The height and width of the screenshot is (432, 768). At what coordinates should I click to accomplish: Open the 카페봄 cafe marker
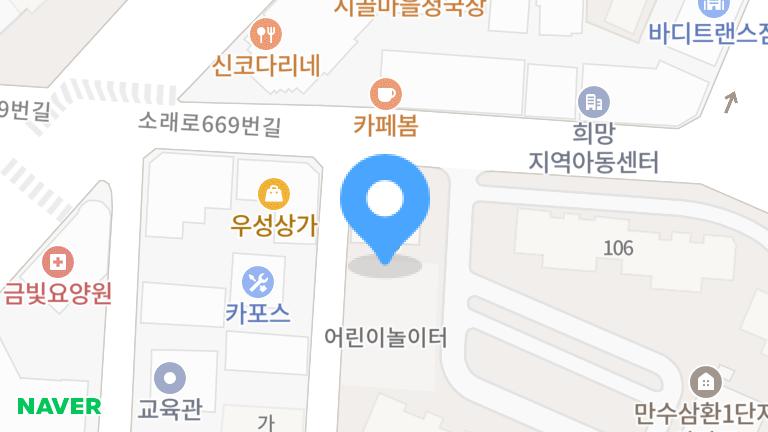385,95
